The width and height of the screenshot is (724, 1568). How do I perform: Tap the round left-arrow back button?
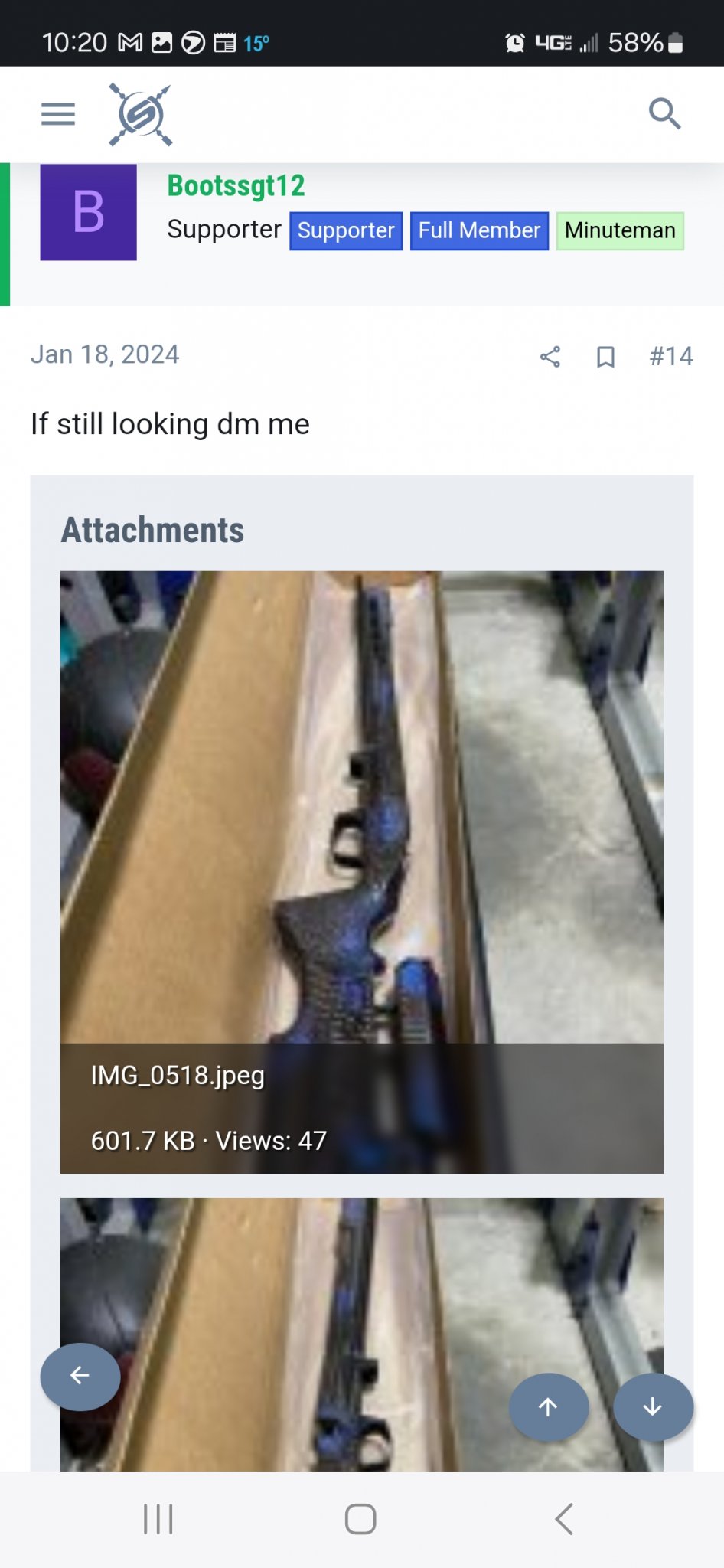tap(80, 1376)
